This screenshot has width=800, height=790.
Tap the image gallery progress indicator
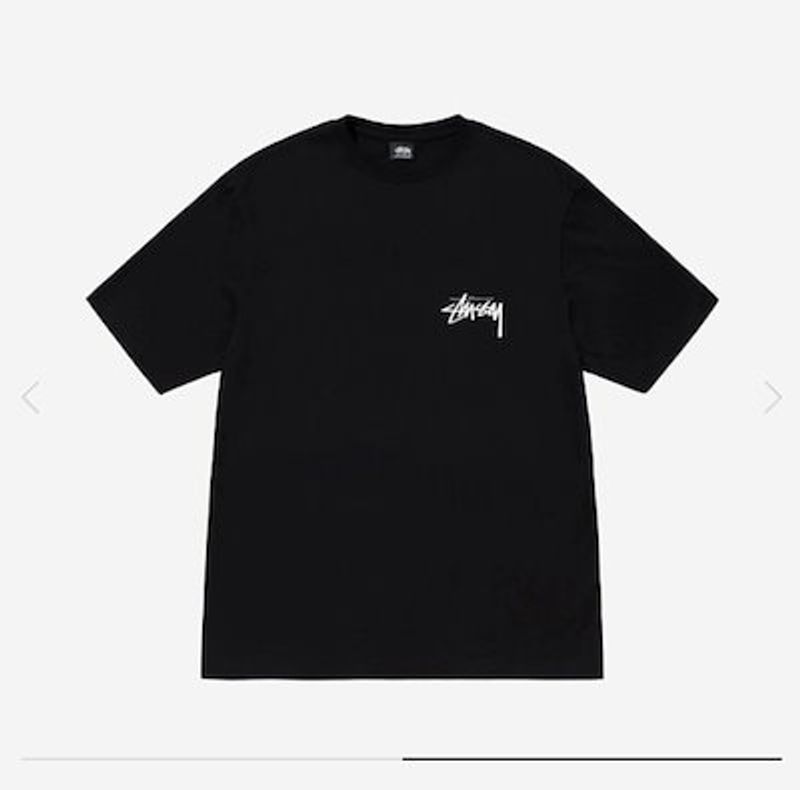(x=591, y=758)
